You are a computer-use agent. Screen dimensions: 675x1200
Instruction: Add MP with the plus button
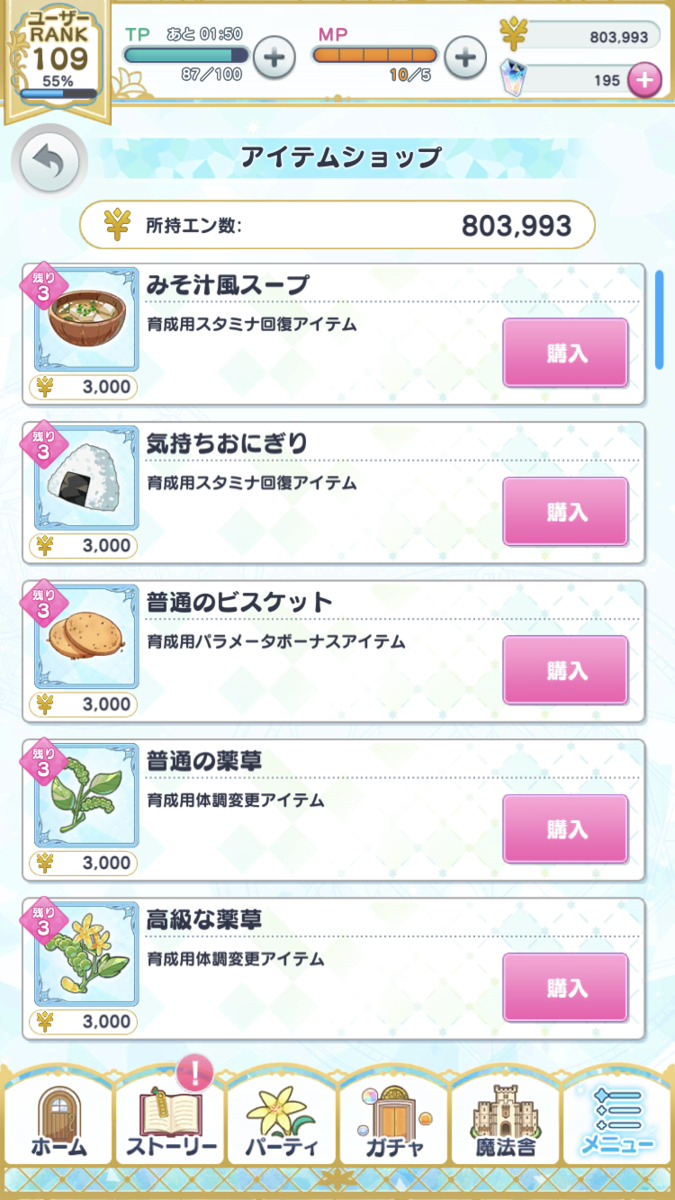[x=464, y=58]
